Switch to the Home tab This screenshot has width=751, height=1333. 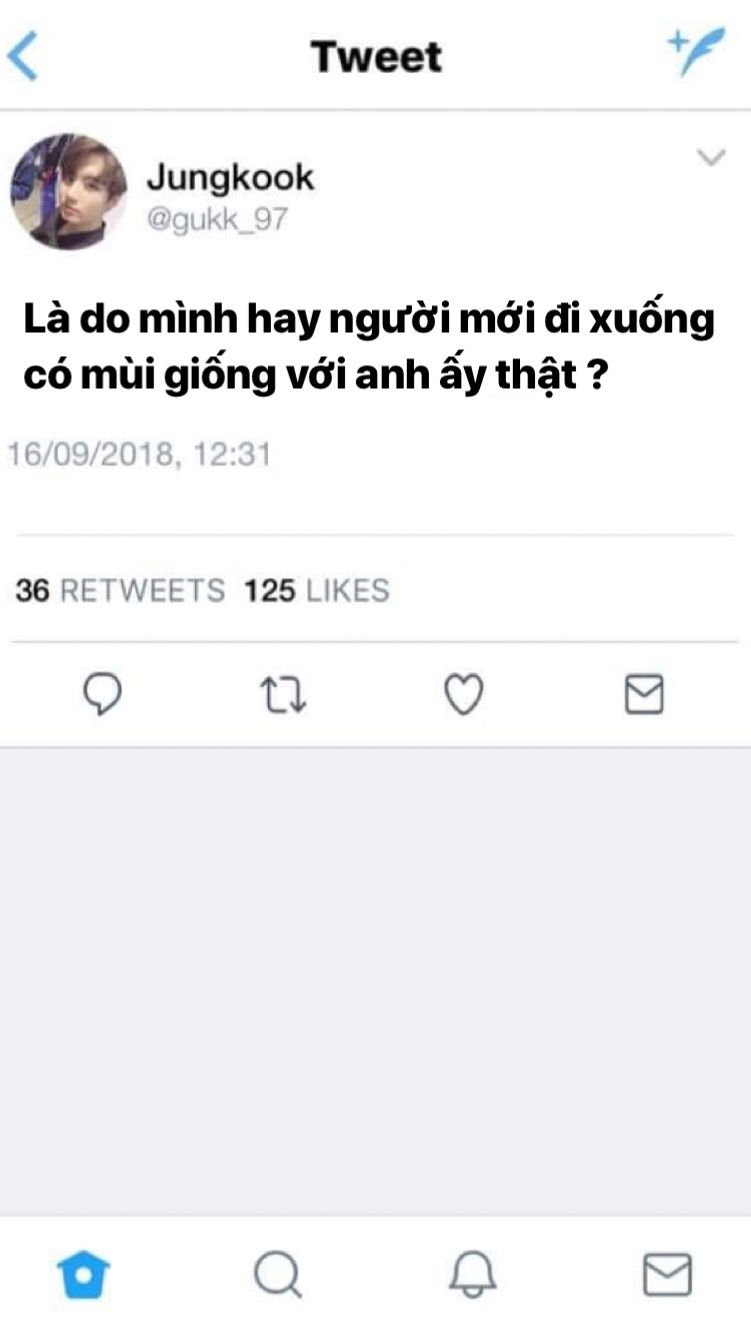tap(84, 1274)
